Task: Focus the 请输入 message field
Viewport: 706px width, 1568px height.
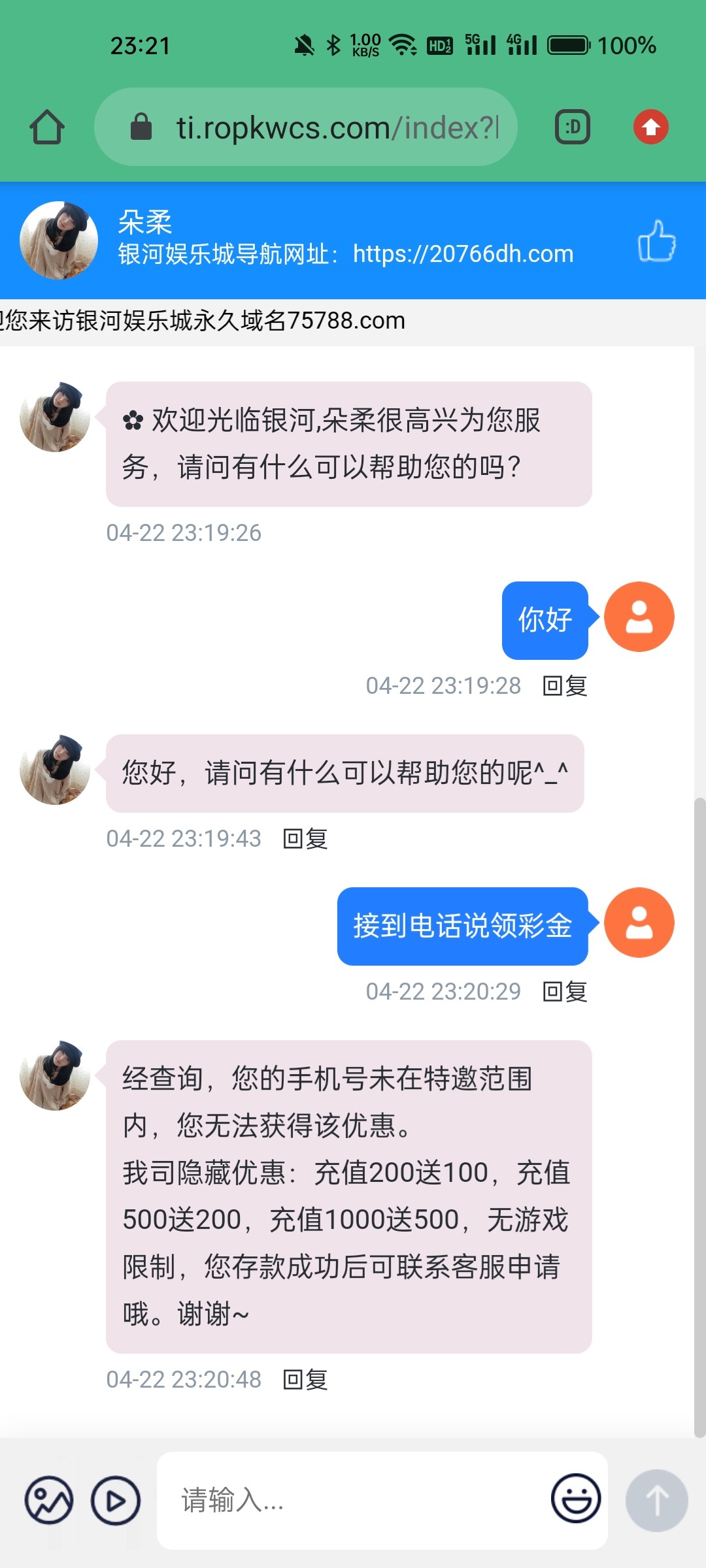Action: point(353,1500)
